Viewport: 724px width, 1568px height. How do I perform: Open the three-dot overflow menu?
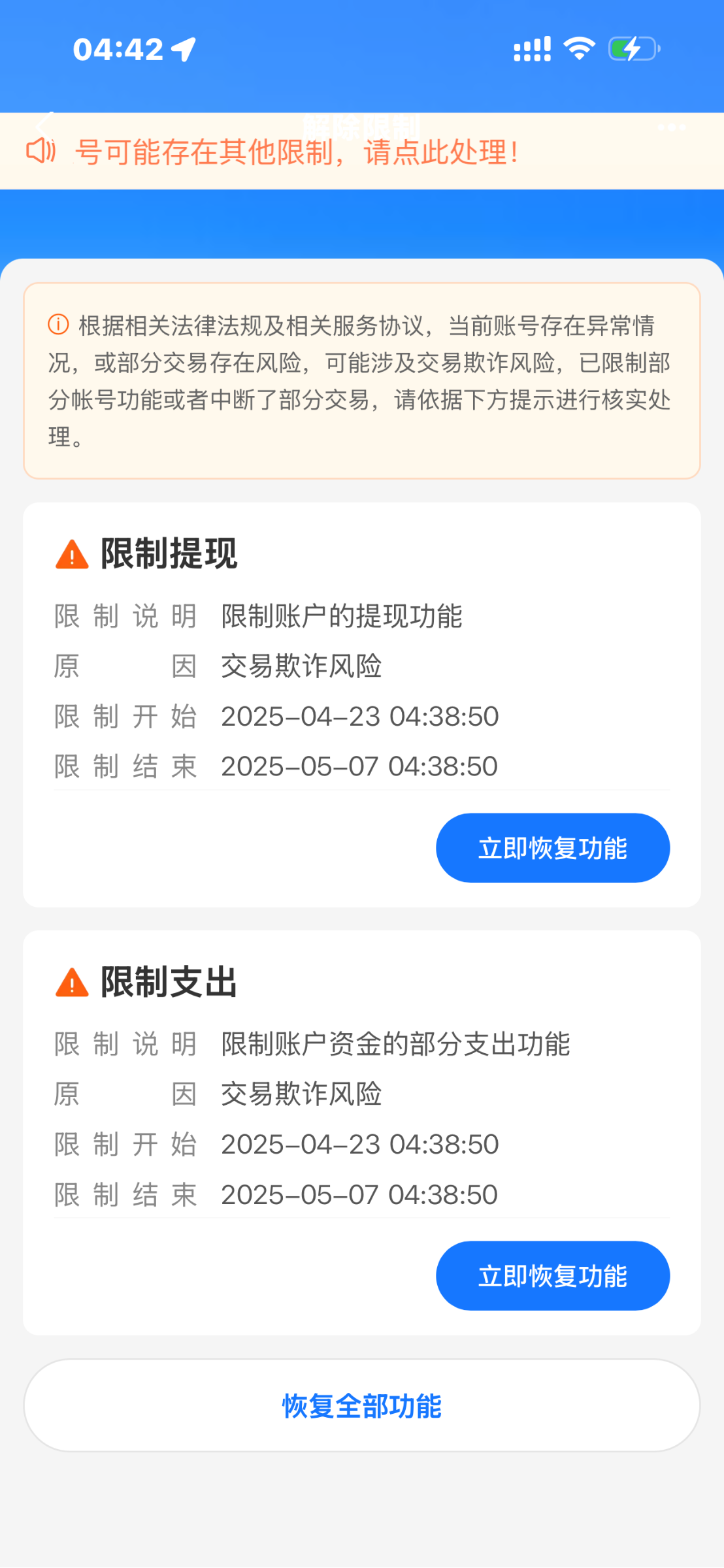[x=672, y=127]
